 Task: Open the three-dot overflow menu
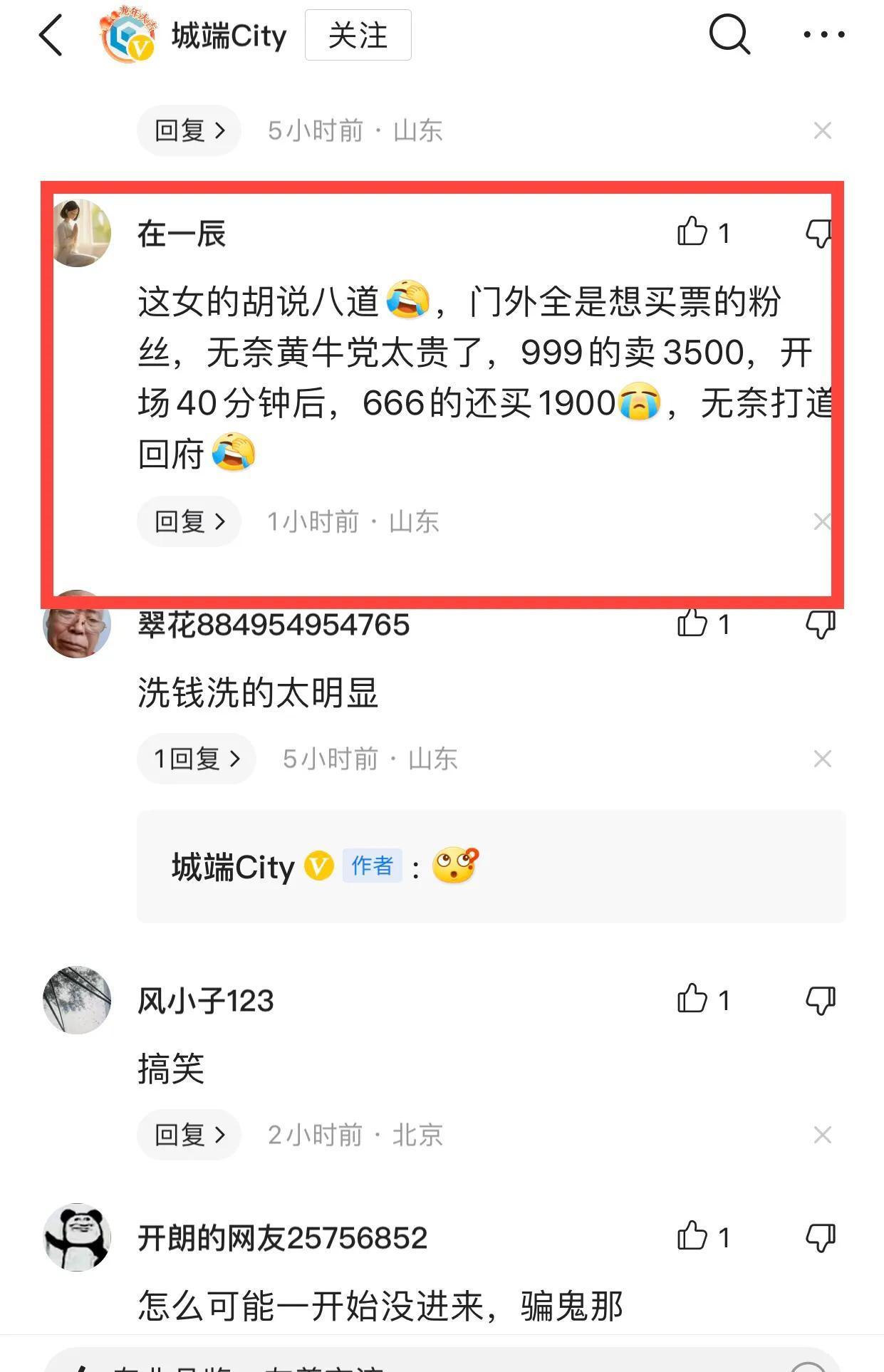pos(824,34)
